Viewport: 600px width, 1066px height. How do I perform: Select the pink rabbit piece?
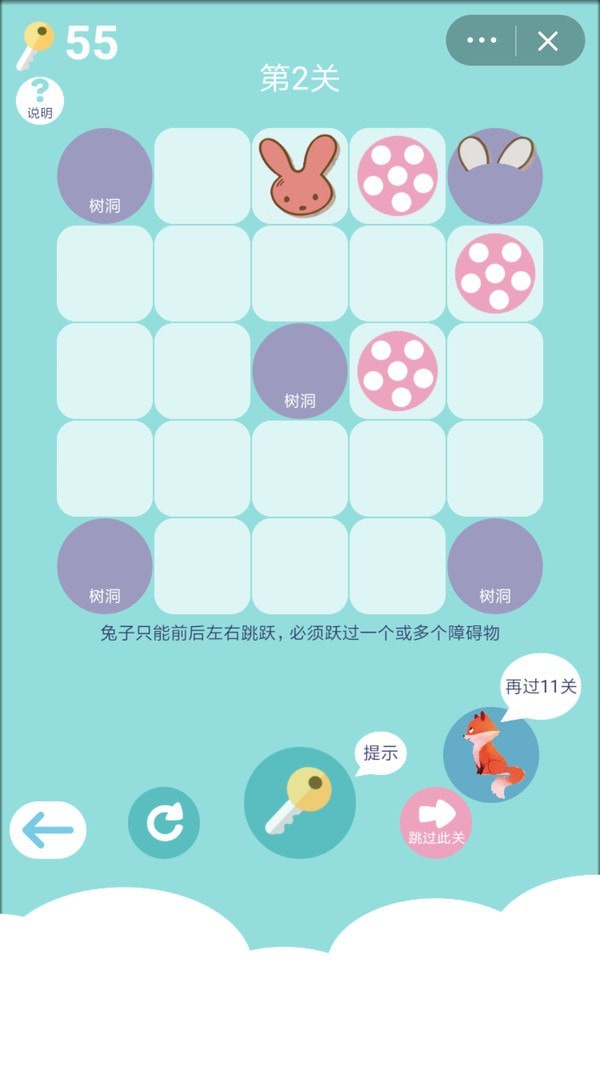tap(299, 176)
